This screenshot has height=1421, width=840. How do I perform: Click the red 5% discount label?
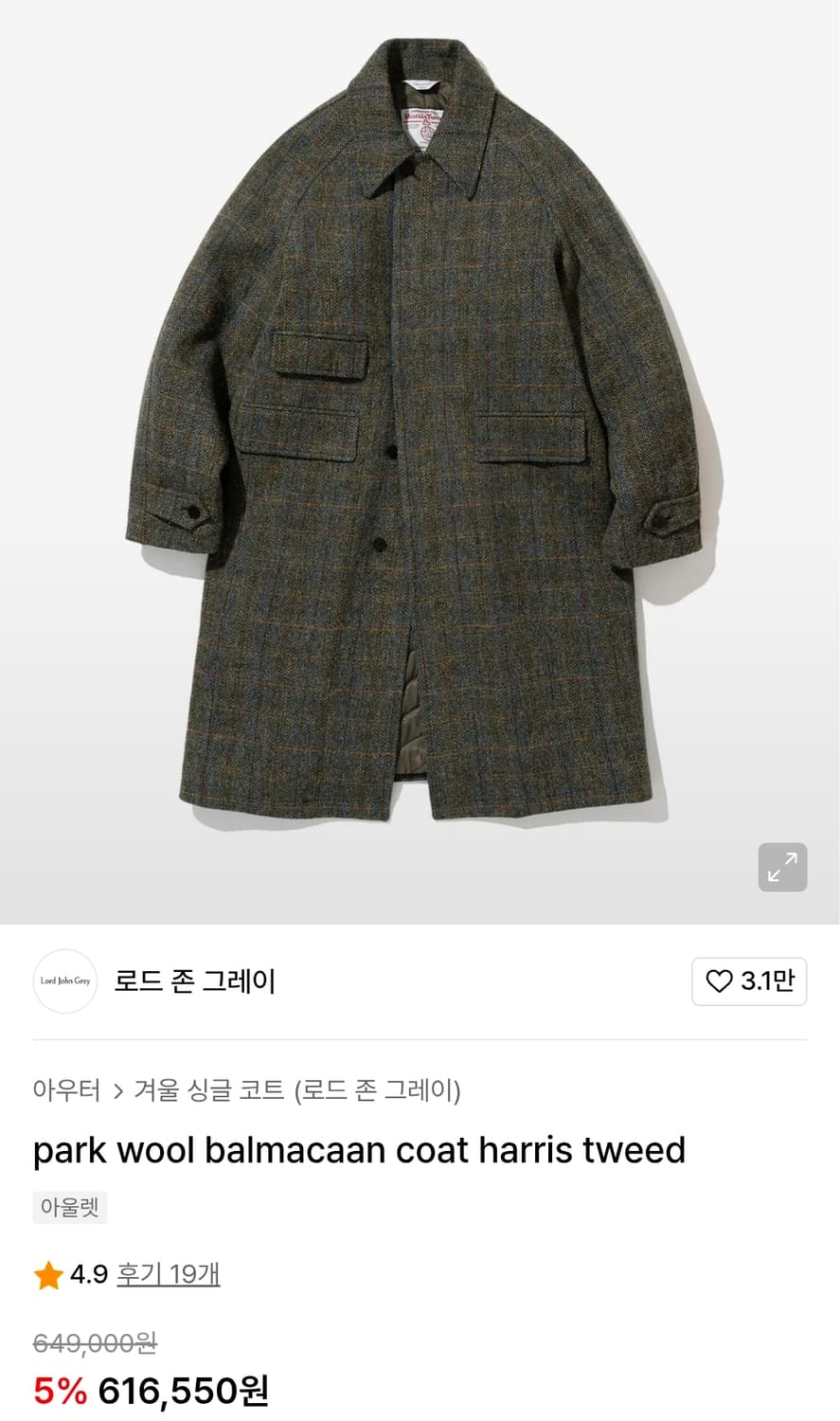point(59,1391)
